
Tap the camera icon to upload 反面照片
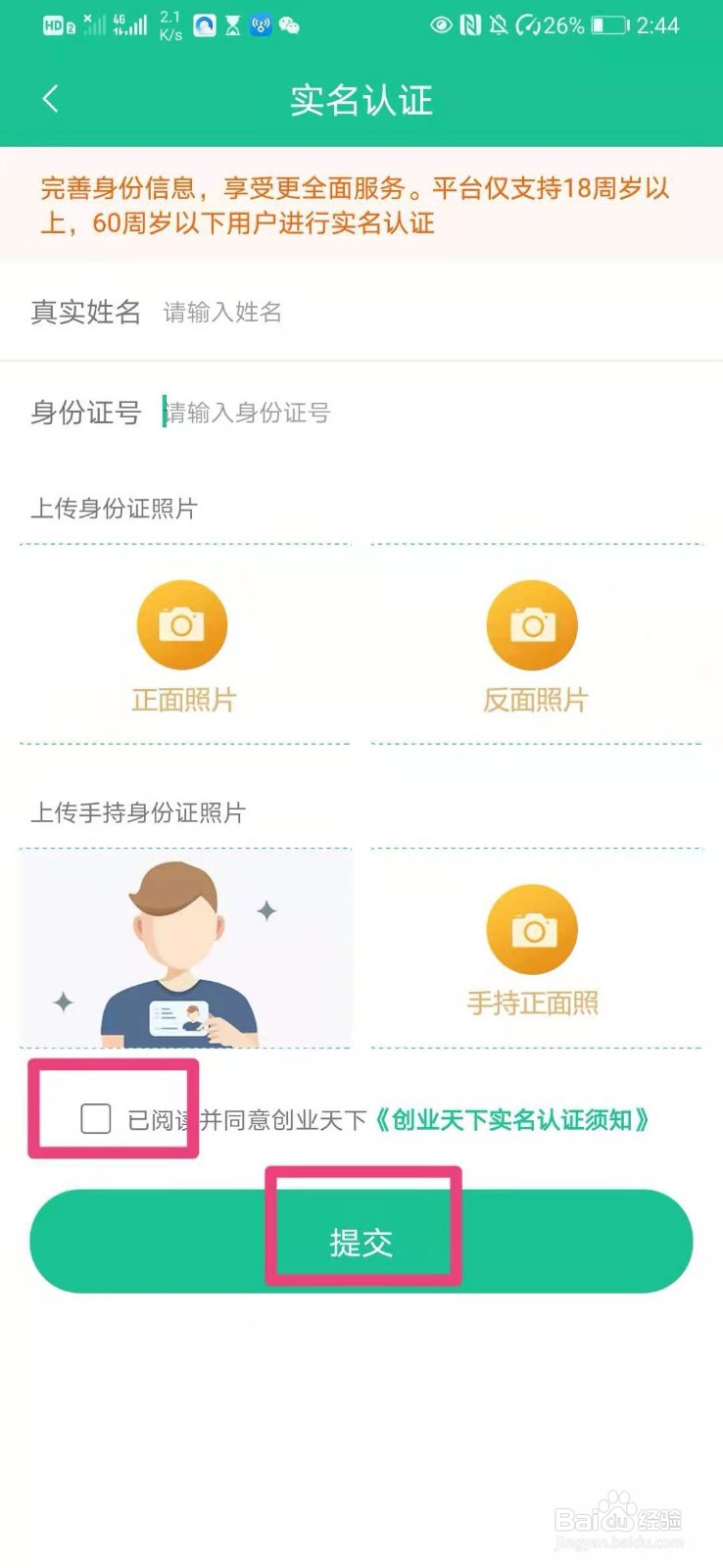pos(532,623)
